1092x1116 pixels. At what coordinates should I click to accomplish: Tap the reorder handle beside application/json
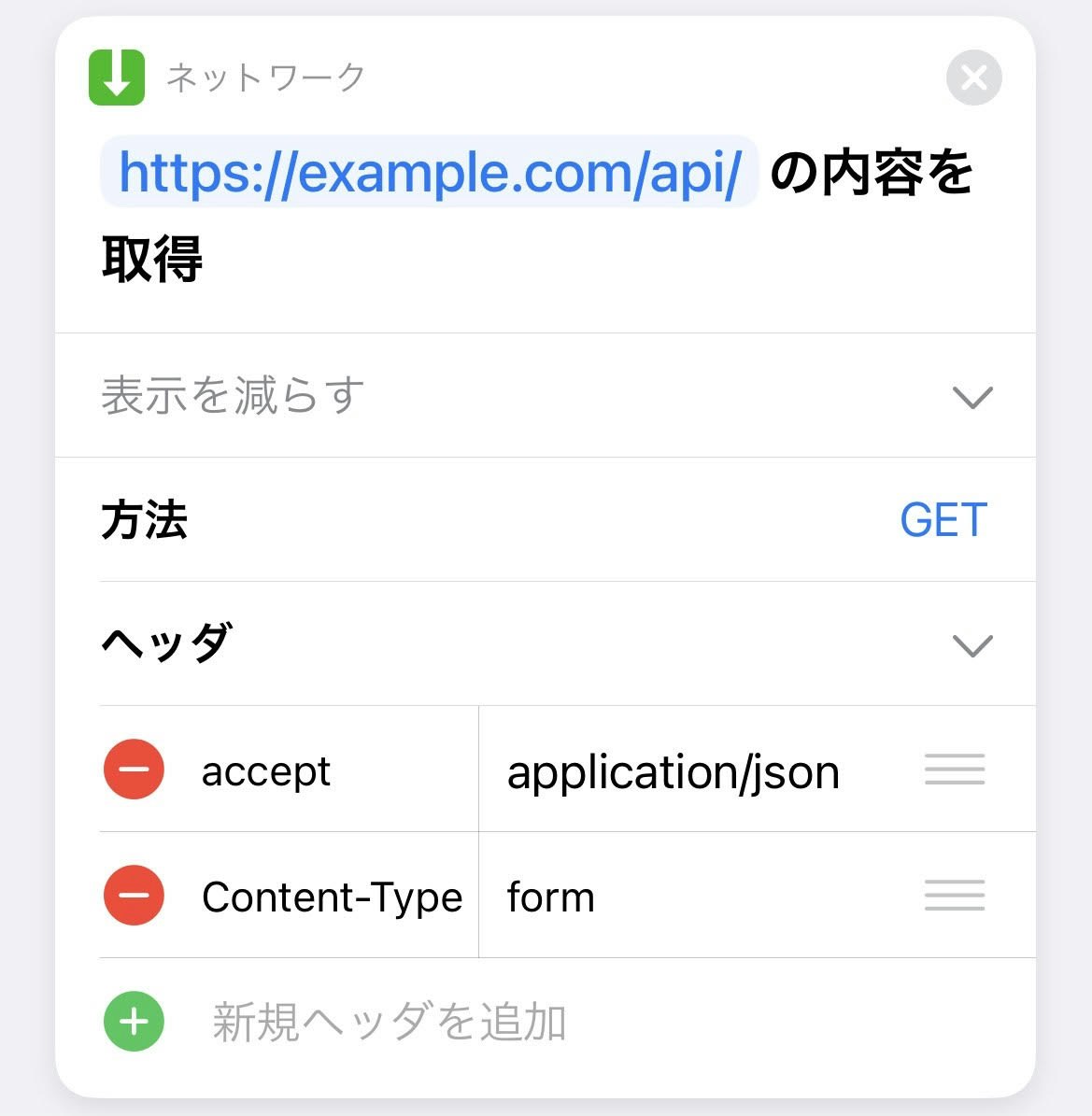954,770
